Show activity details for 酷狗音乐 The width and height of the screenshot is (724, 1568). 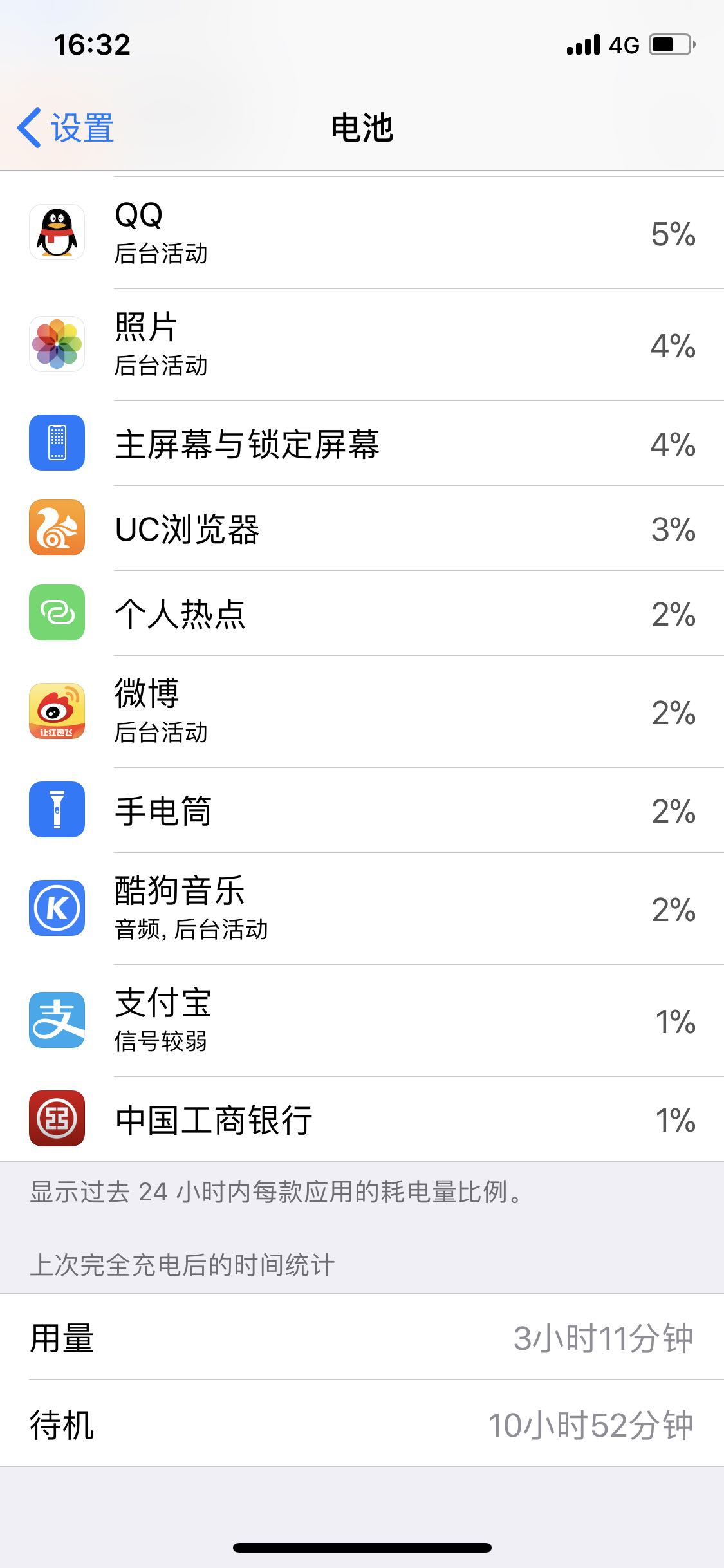coord(362,909)
